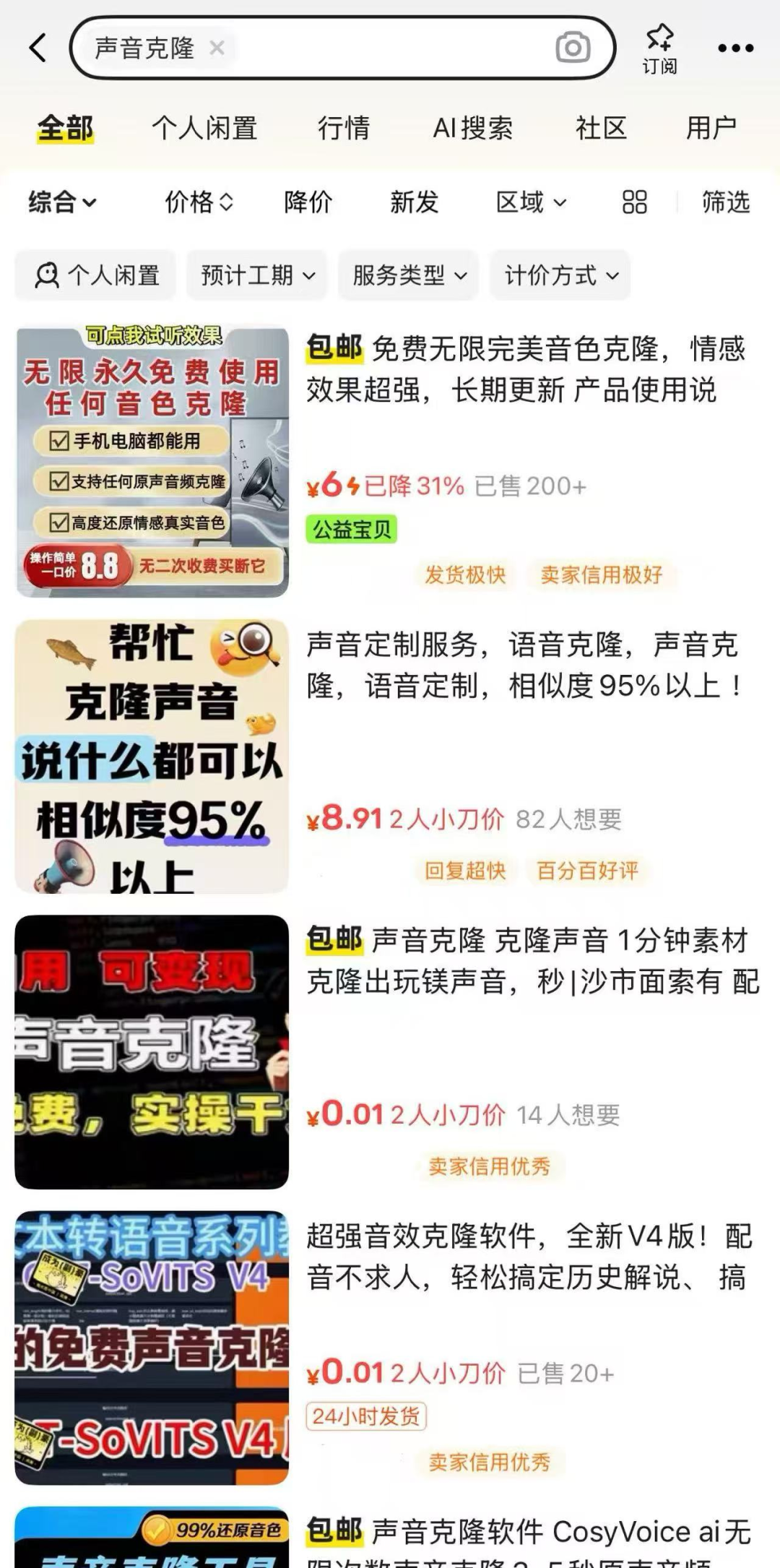Switch to the 社区 tab
780x1568 pixels.
pyautogui.click(x=601, y=129)
